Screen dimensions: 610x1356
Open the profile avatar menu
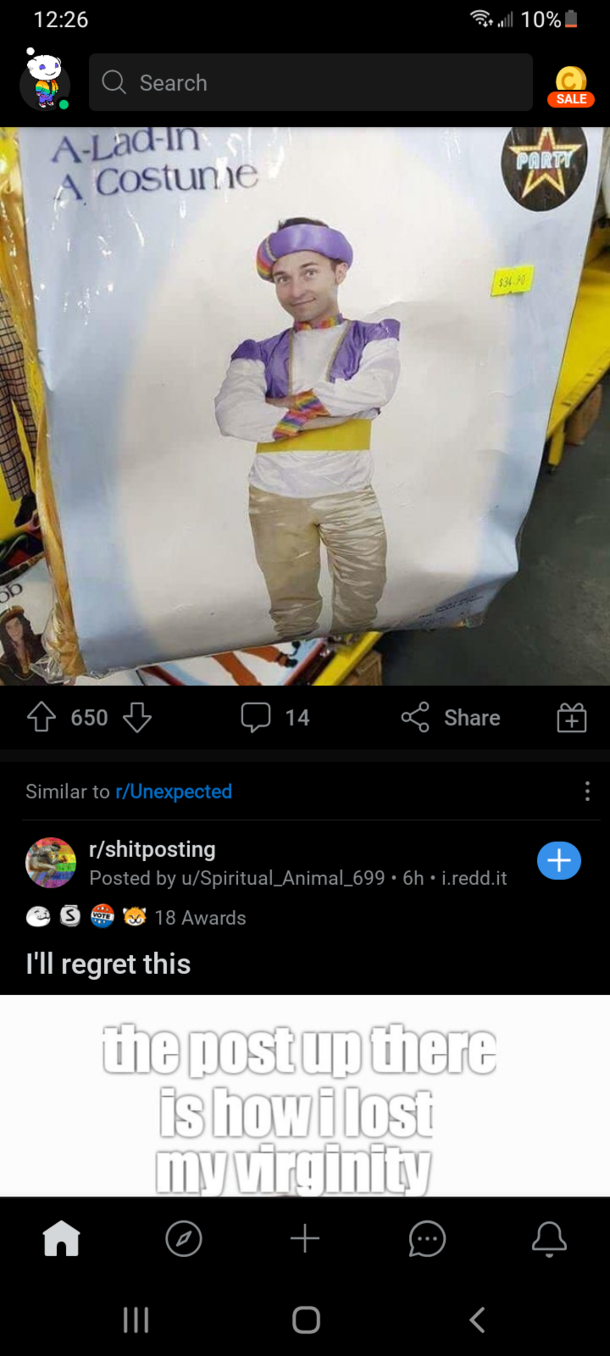tap(44, 82)
